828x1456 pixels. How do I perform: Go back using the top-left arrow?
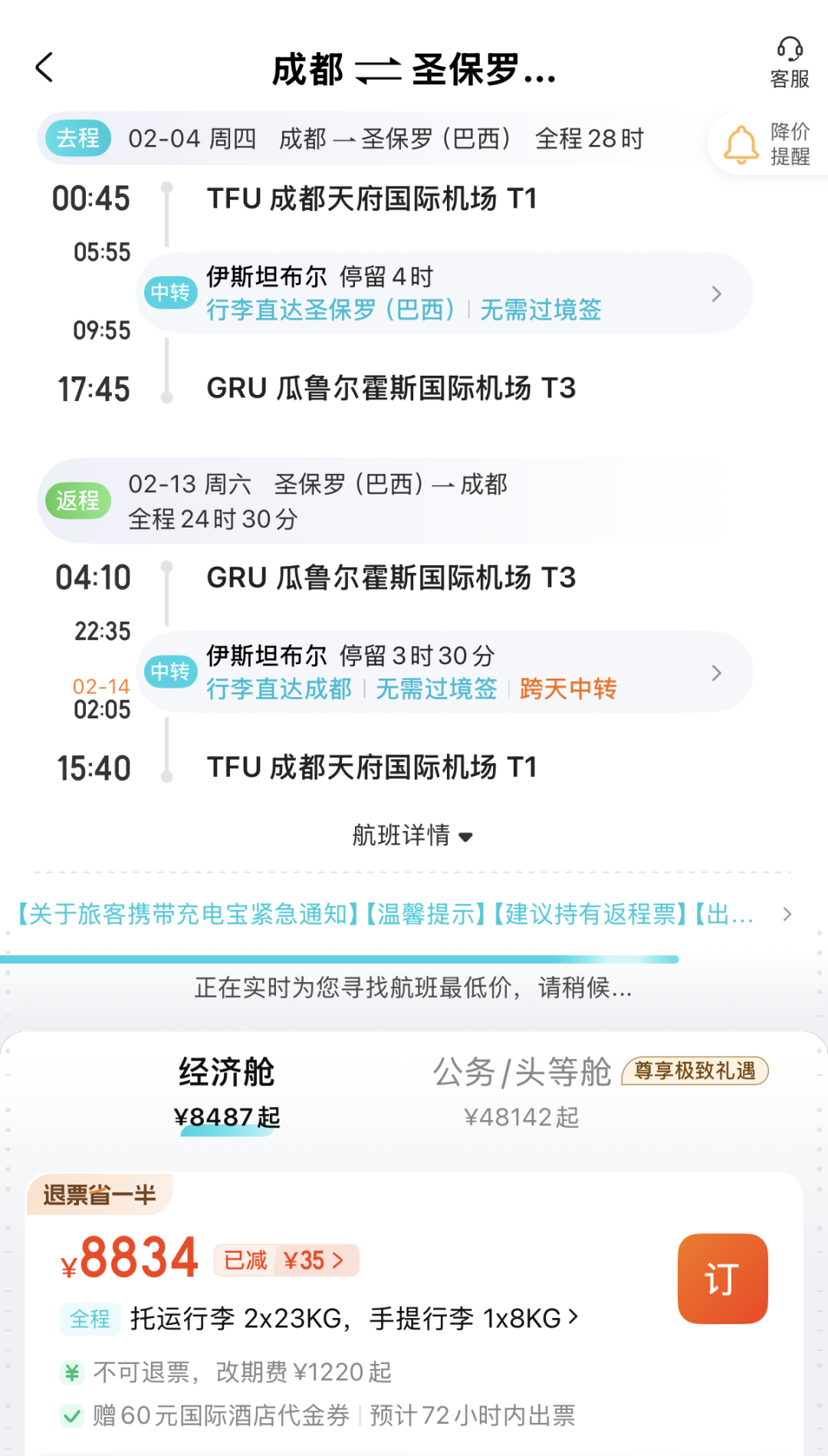44,67
